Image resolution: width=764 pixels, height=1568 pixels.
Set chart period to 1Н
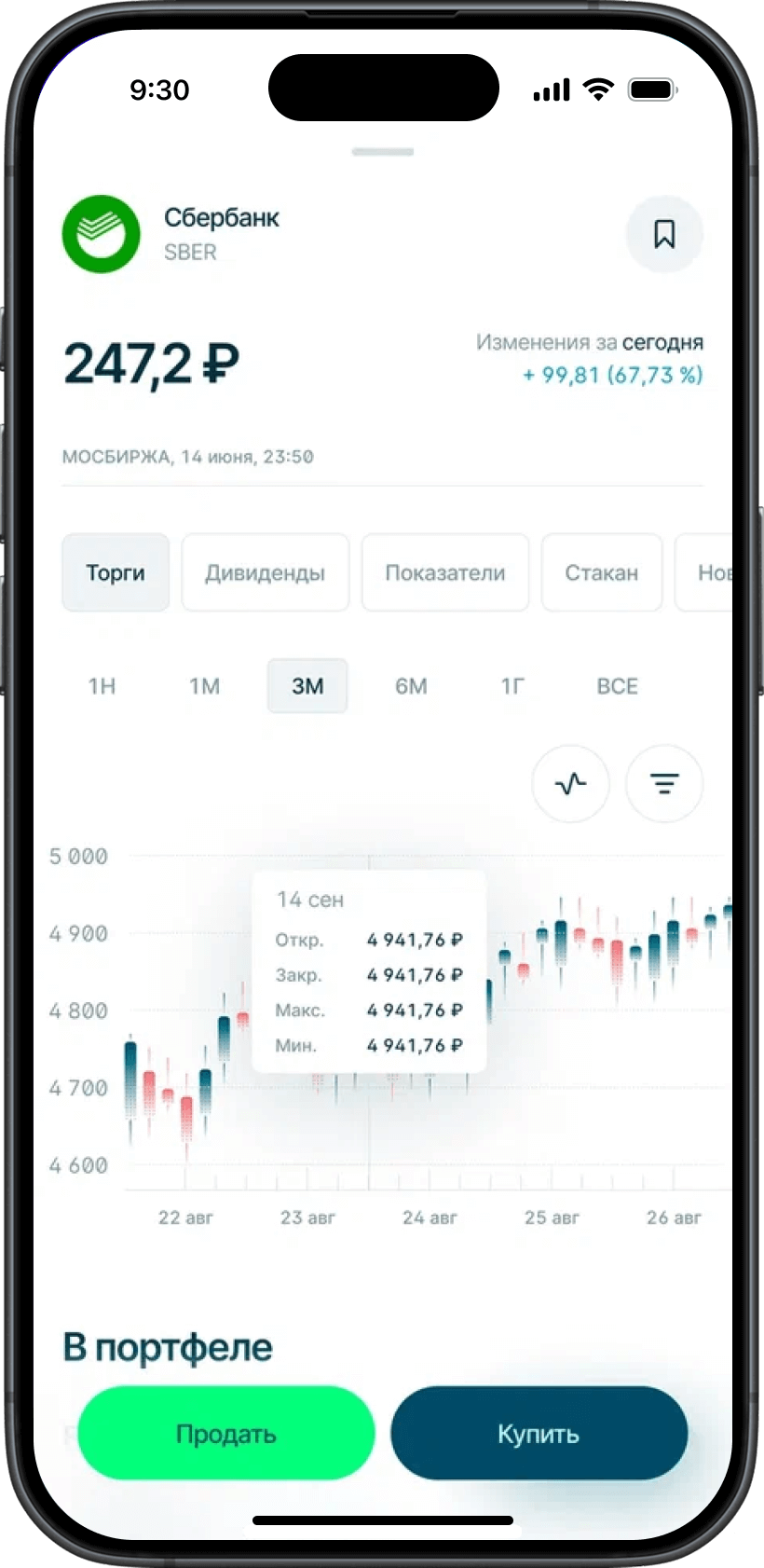[102, 686]
